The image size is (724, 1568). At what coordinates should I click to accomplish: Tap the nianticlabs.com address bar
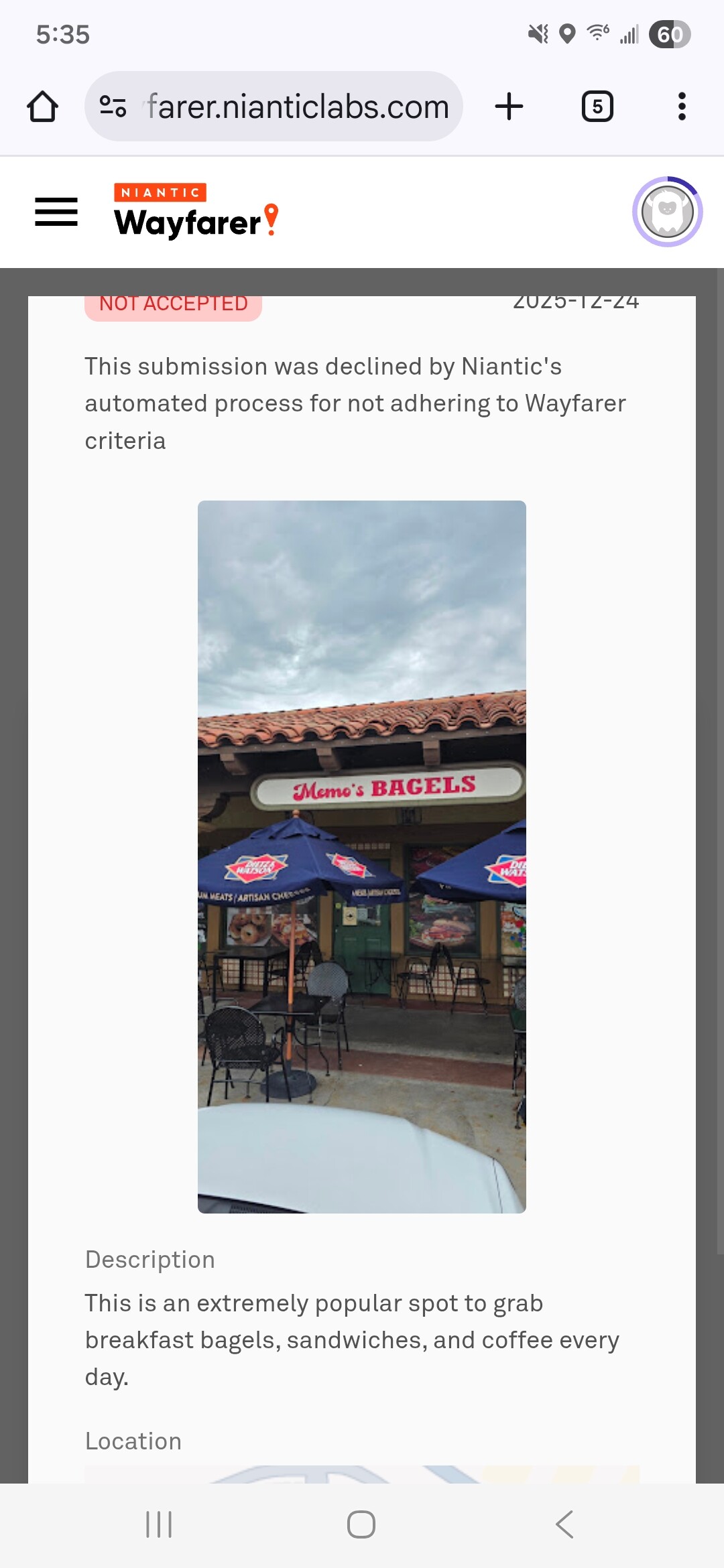[x=298, y=107]
